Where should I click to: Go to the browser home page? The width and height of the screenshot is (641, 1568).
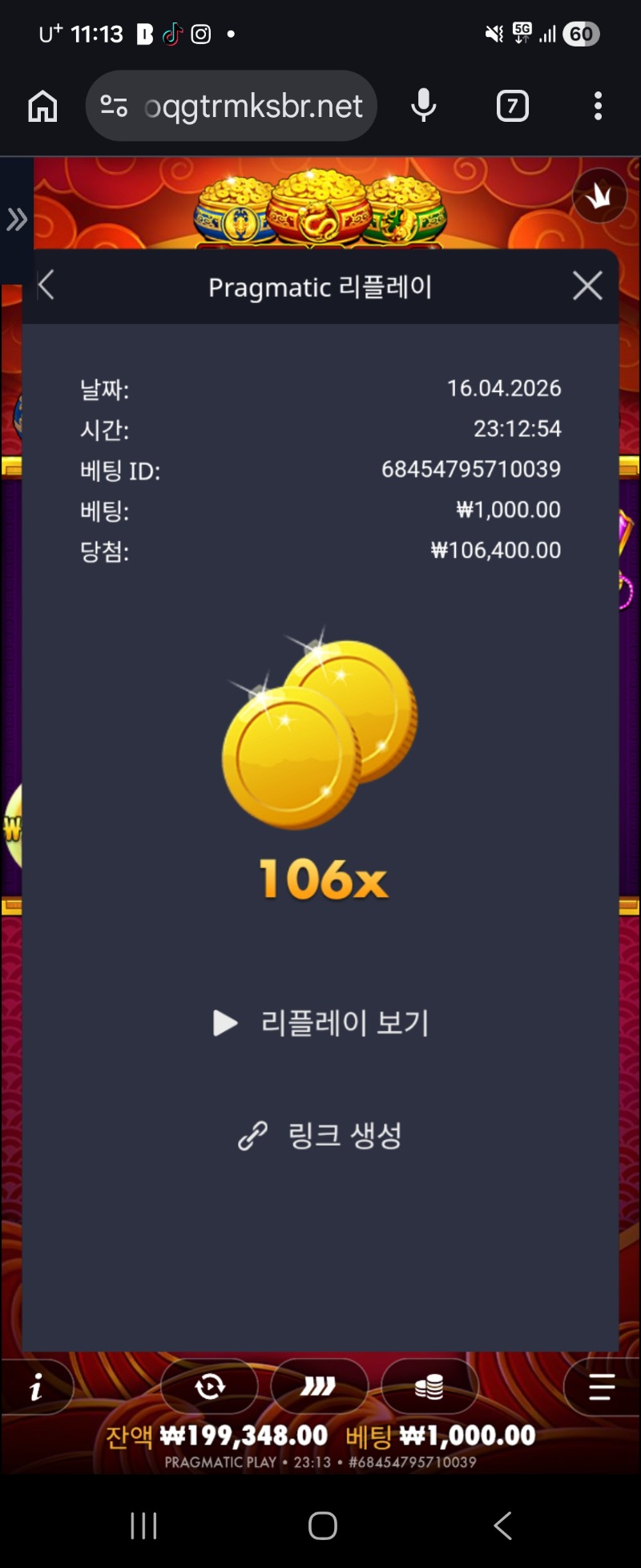(x=42, y=106)
